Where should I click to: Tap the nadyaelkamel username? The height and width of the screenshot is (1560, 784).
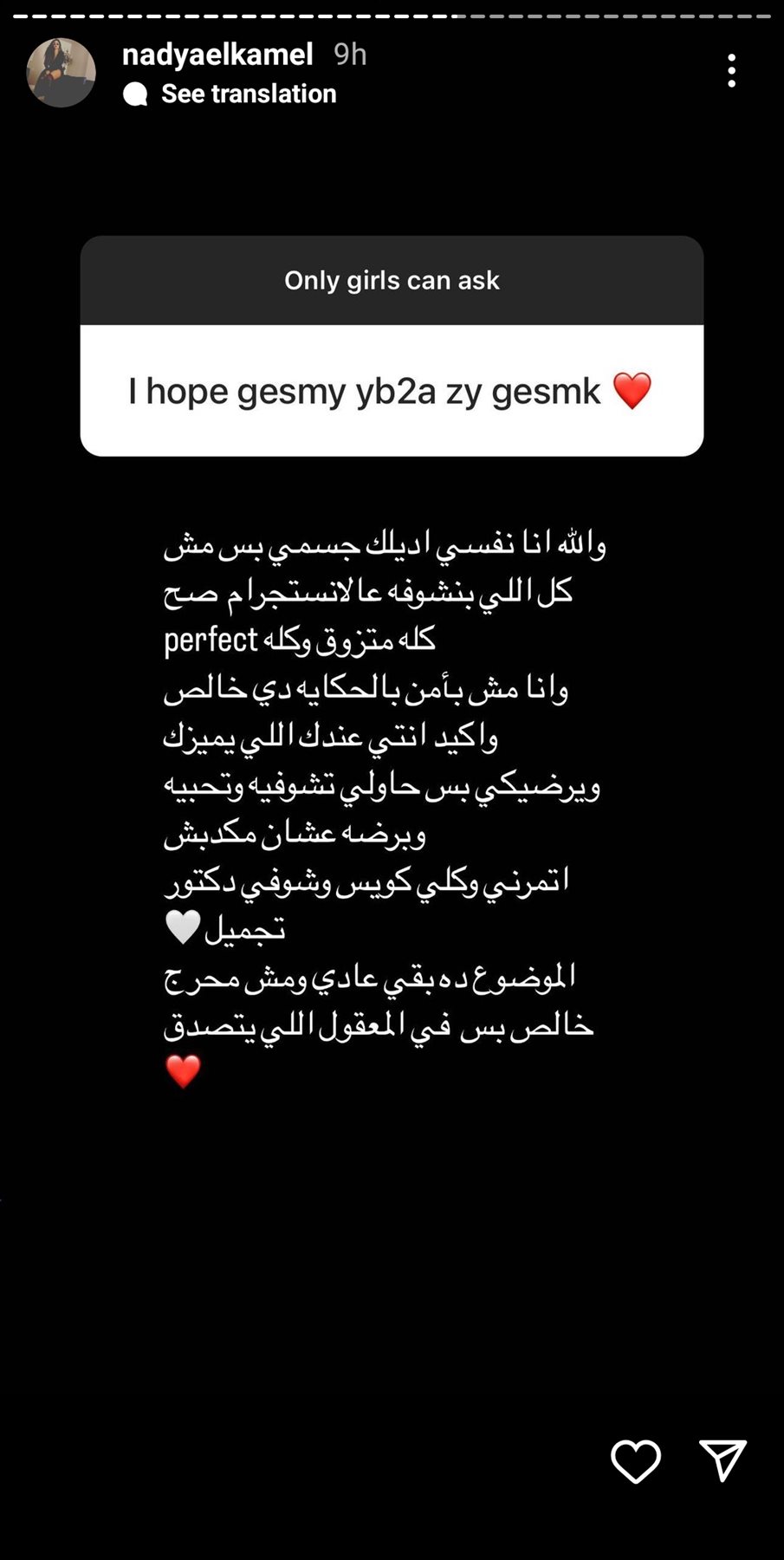pos(217,55)
